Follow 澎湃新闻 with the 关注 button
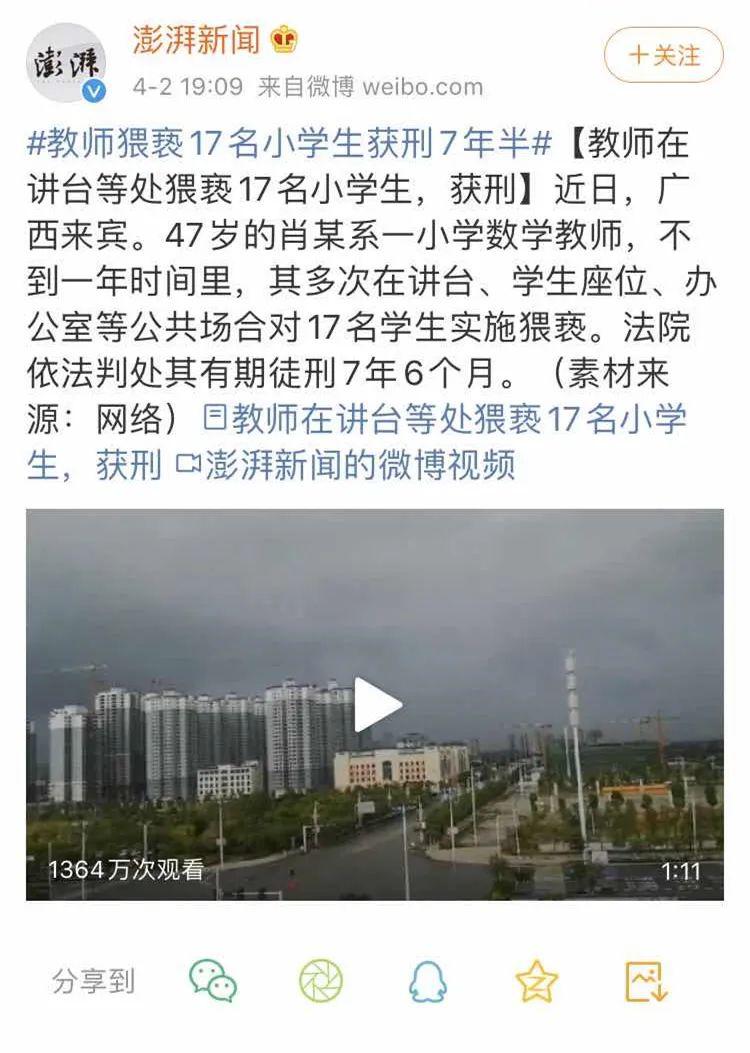 663,56
